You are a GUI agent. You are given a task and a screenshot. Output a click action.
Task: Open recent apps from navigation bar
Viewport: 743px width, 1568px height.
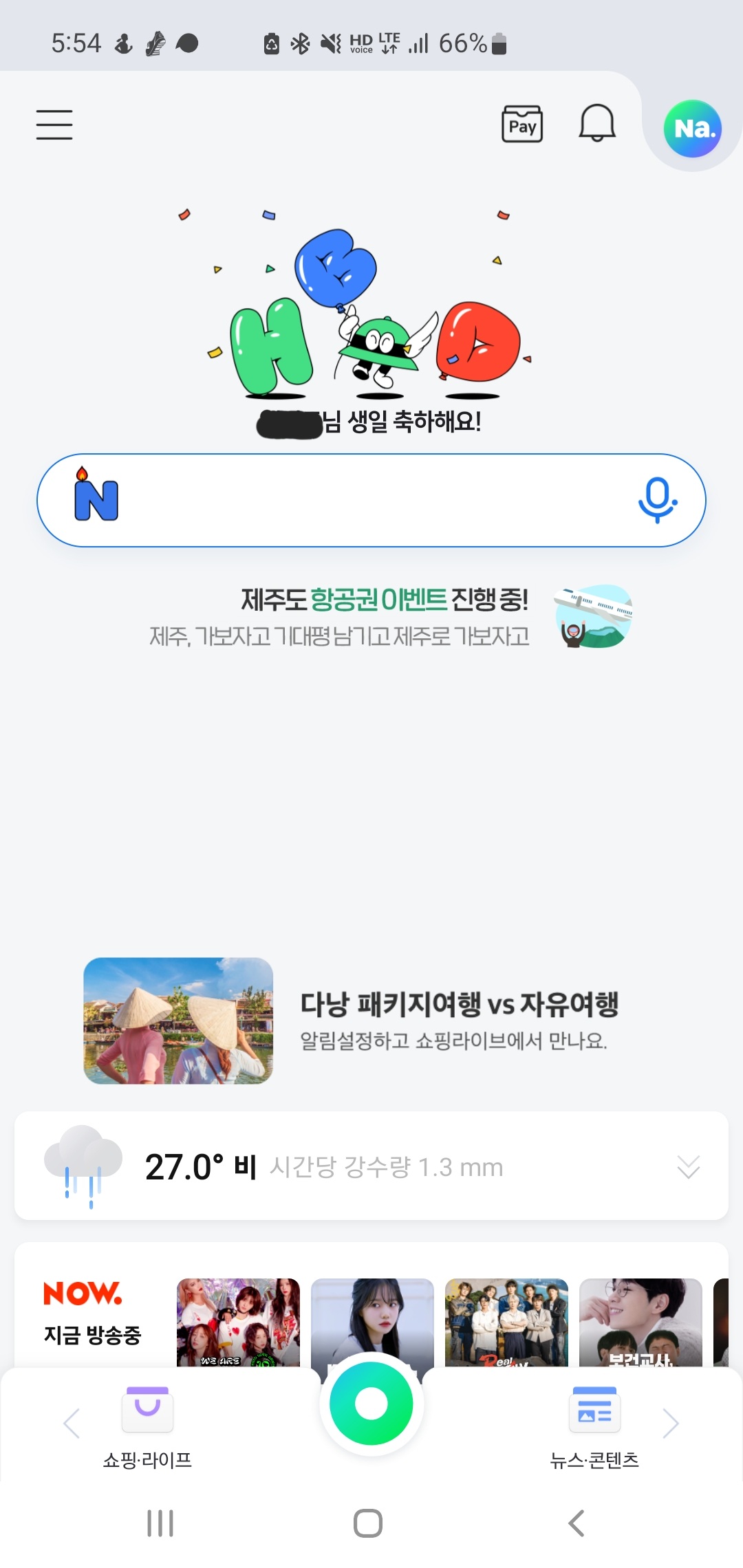[160, 1523]
